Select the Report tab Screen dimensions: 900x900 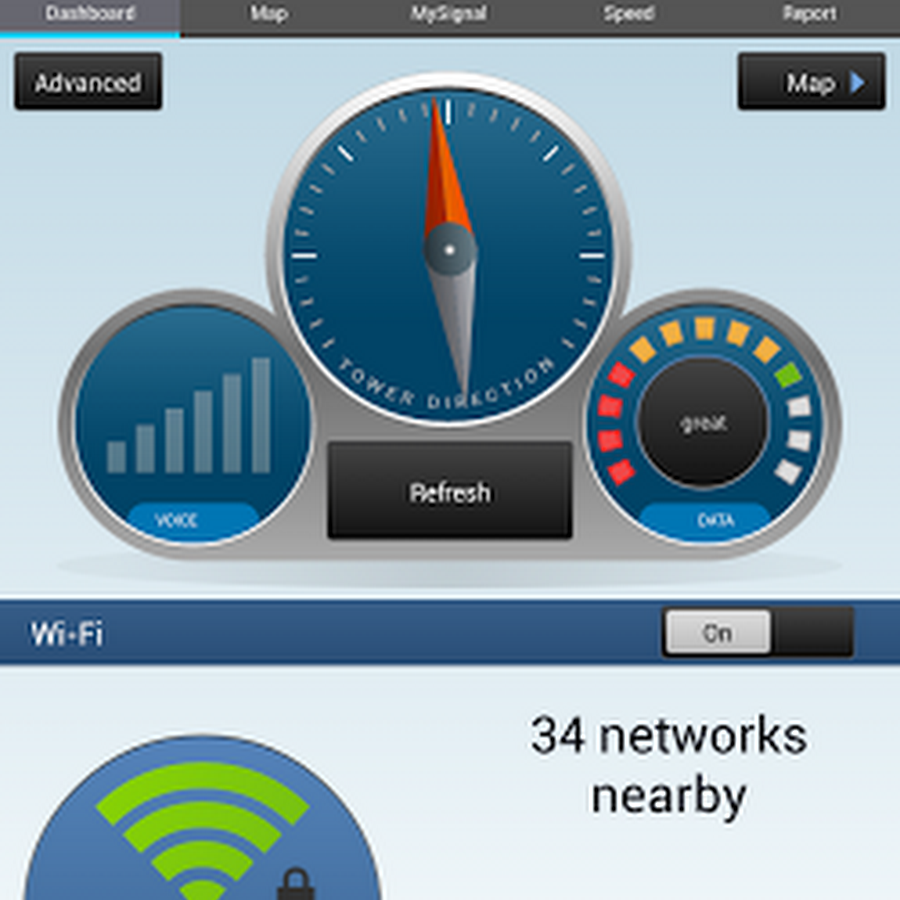point(809,15)
